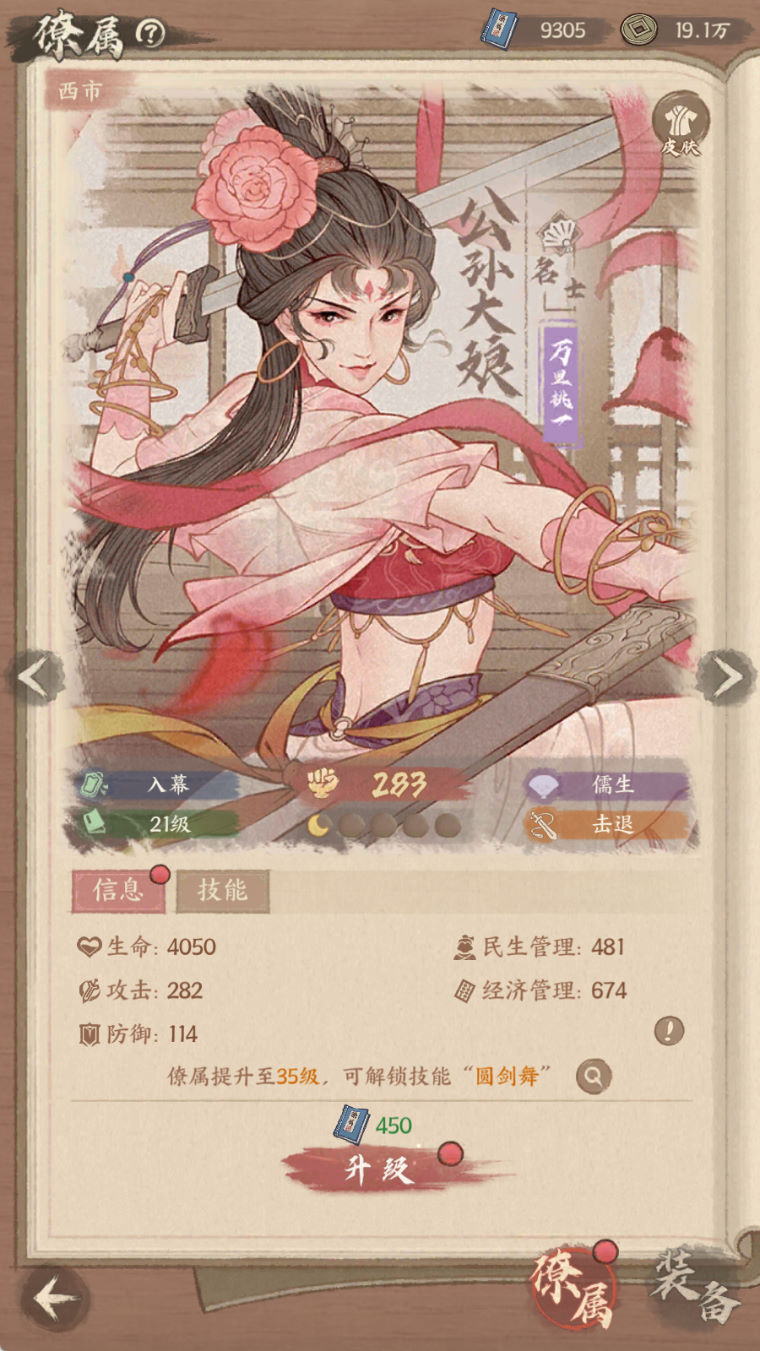760x1351 pixels.
Task: Go to the previous character
Action: coord(34,678)
